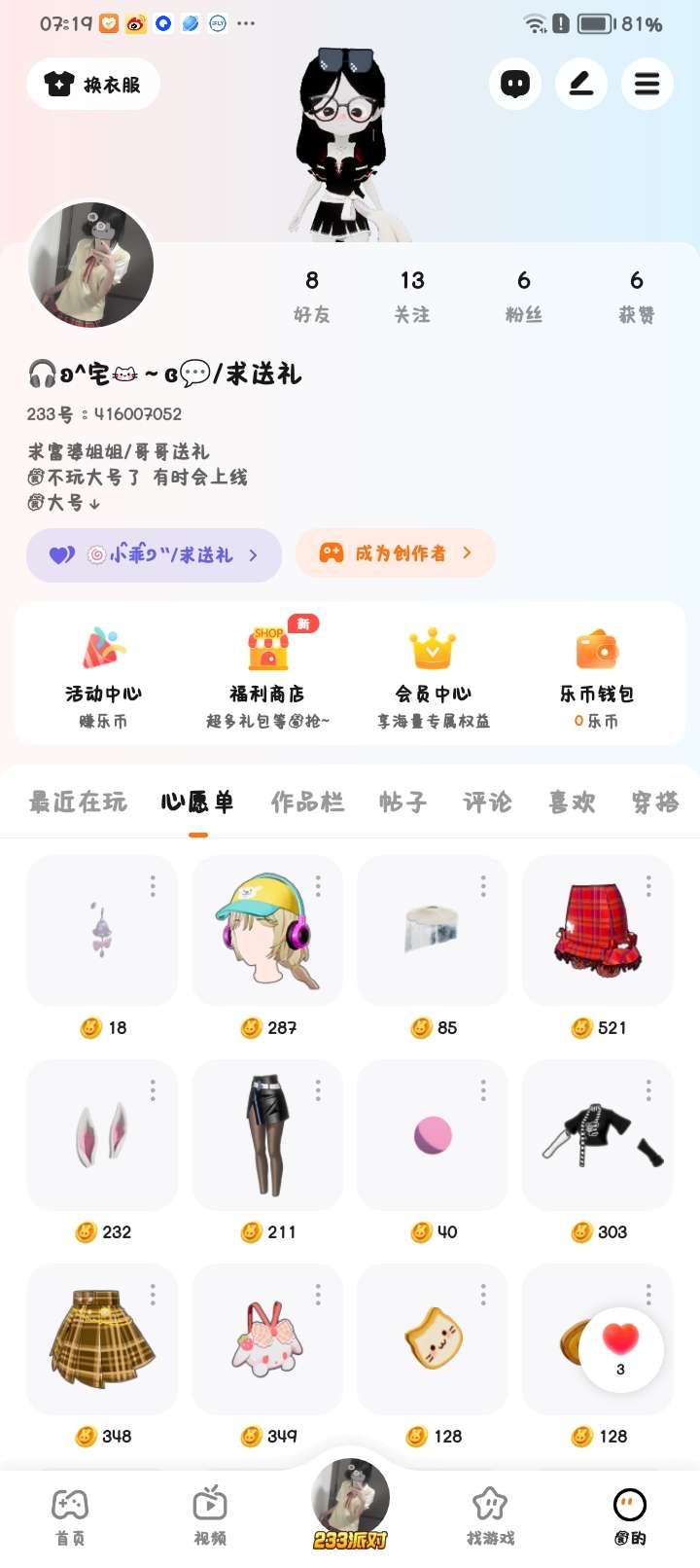
Task: Open the 视频 video tab
Action: click(210, 1515)
